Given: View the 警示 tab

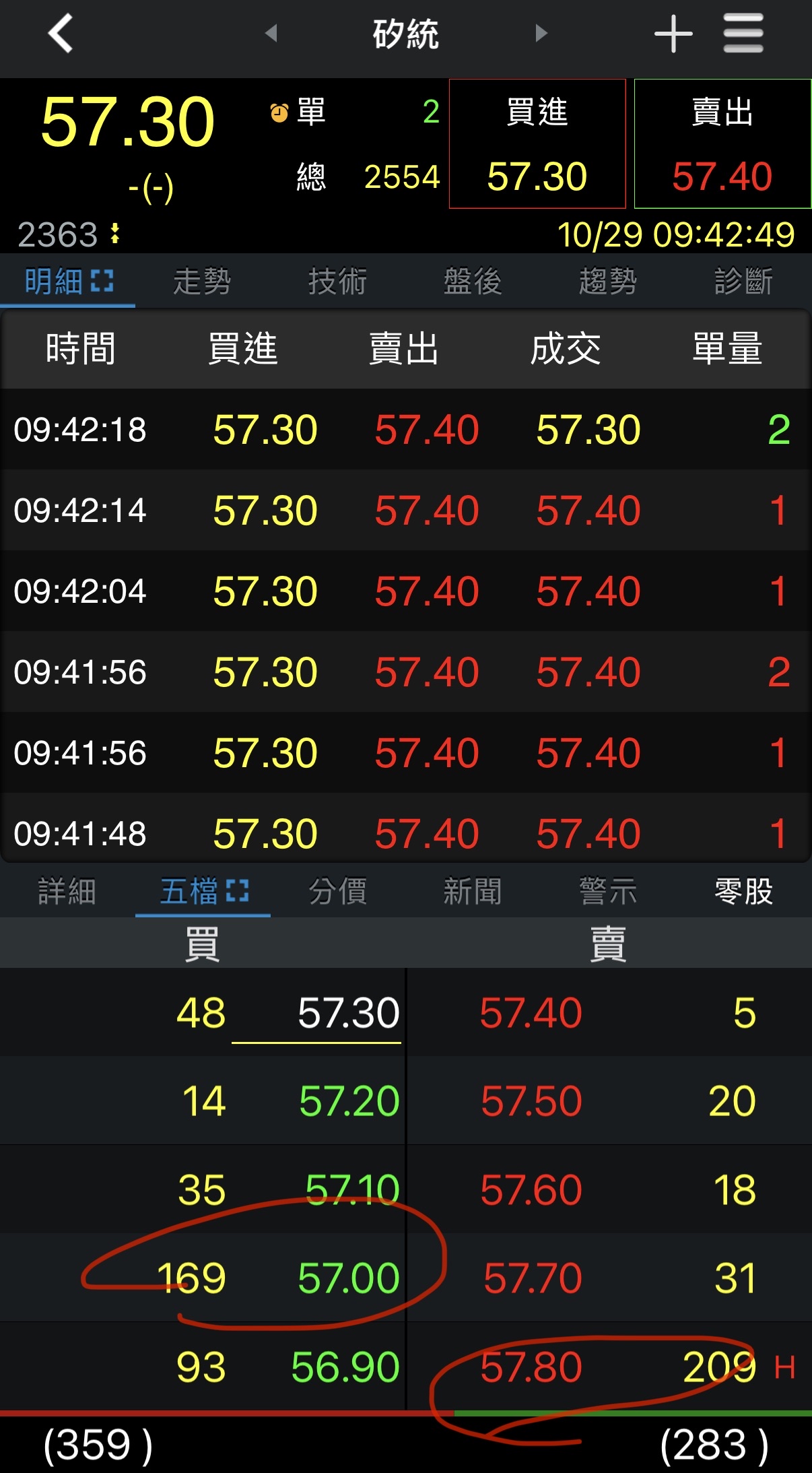Looking at the screenshot, I should [x=608, y=892].
